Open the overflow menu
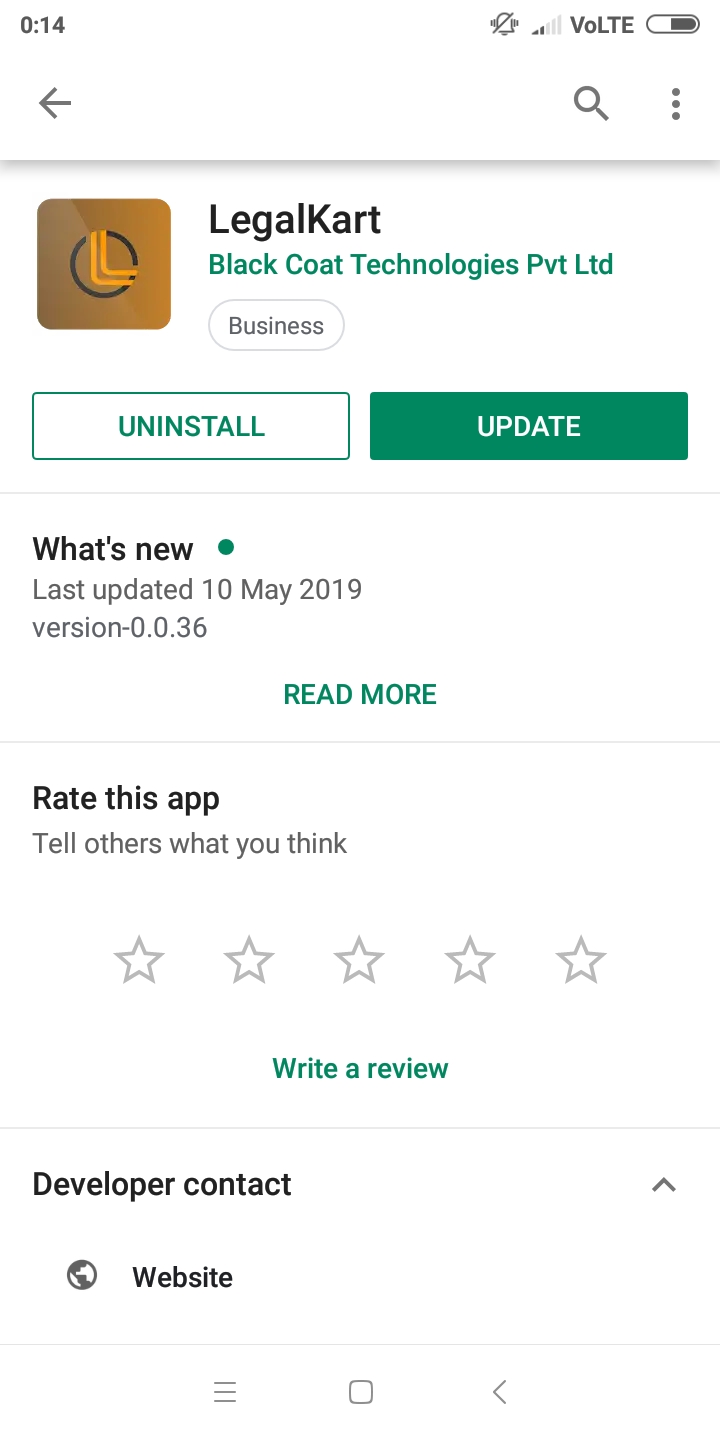720x1440 pixels. pos(676,103)
